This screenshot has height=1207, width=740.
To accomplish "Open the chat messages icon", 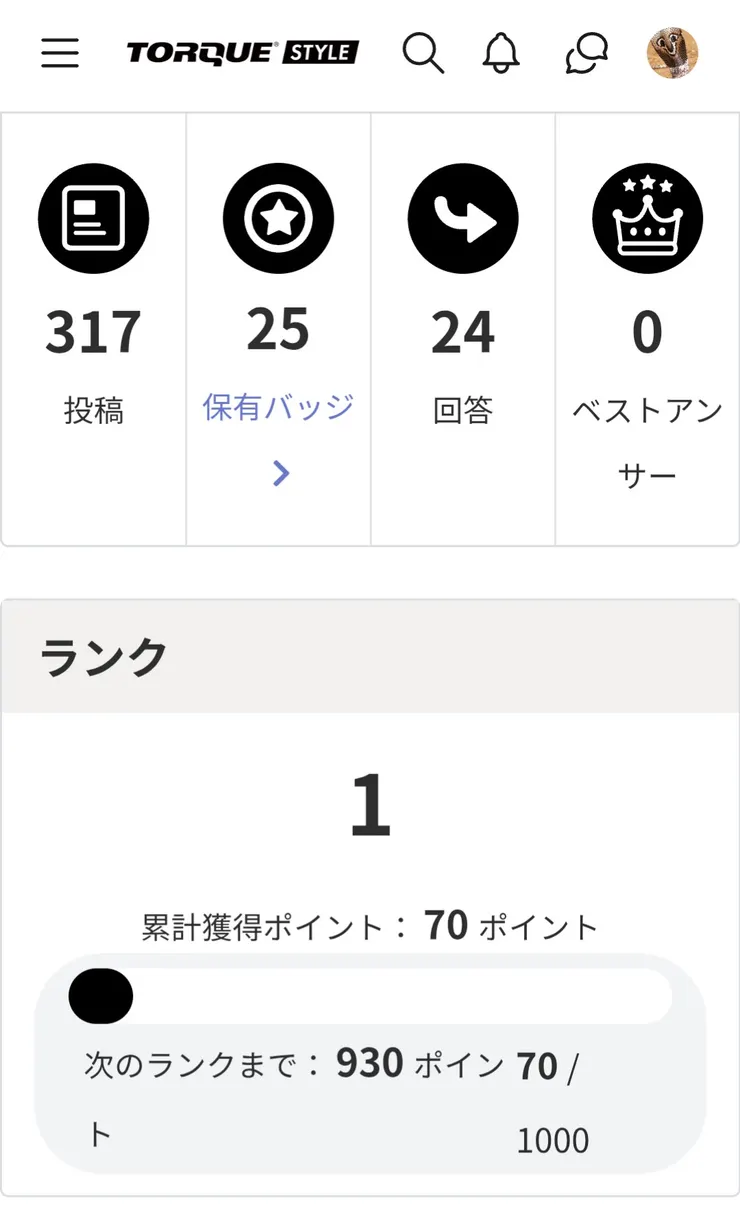I will click(585, 54).
